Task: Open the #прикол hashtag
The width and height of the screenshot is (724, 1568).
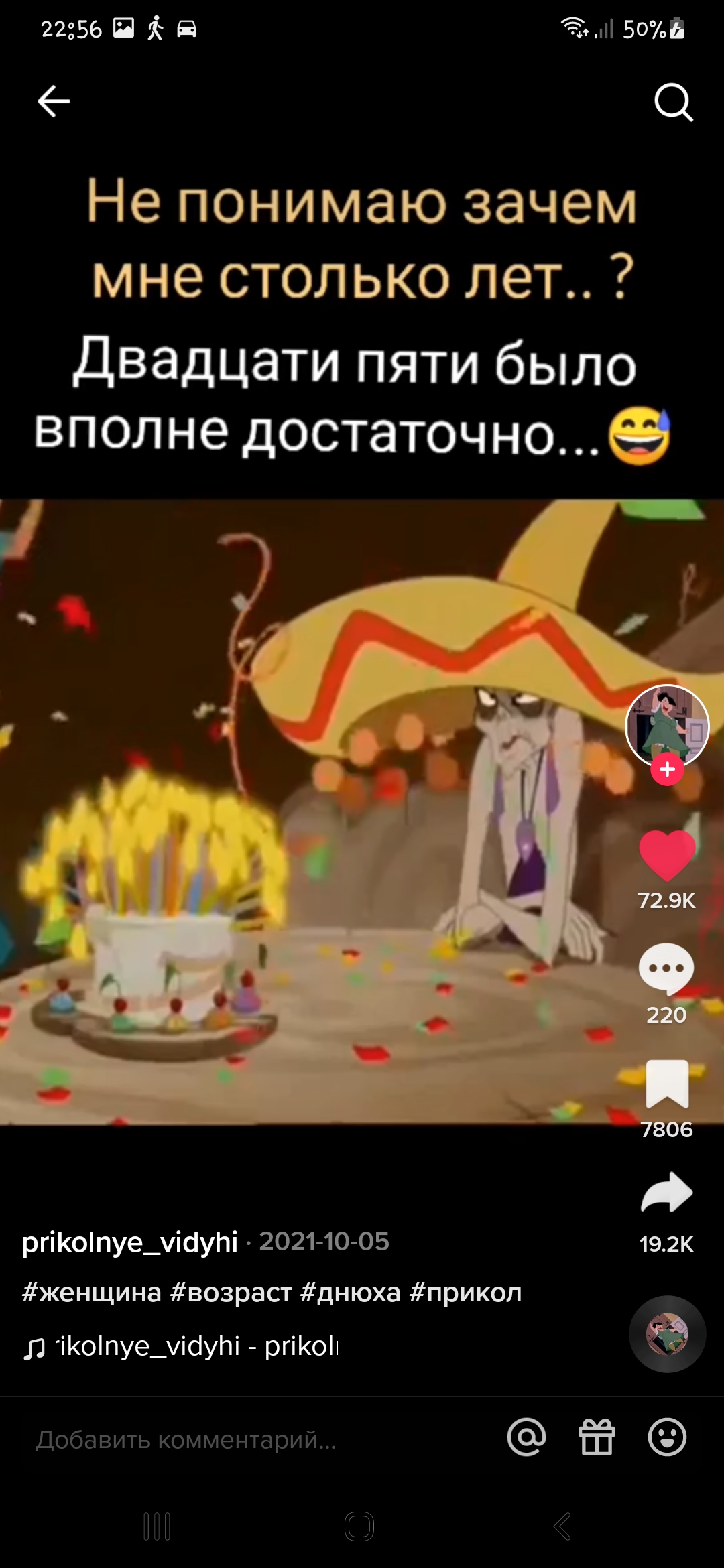Action: tap(465, 1292)
